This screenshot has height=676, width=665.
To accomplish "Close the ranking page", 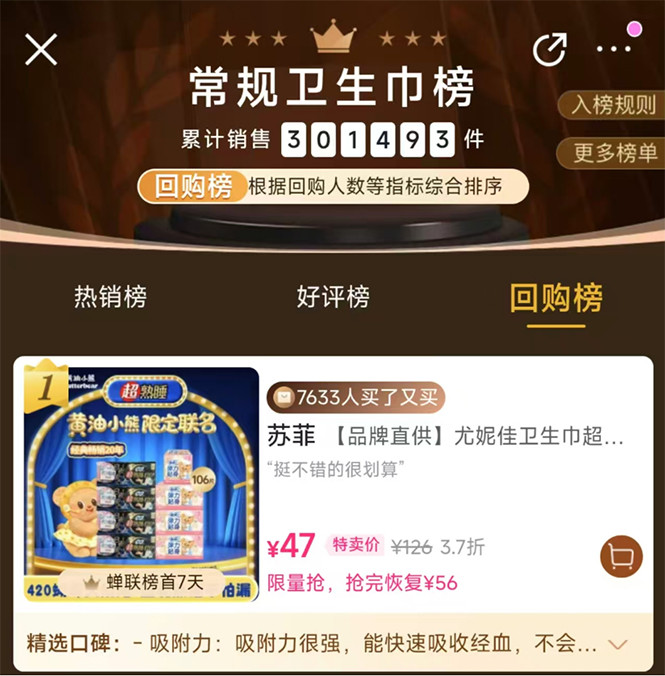I will [x=41, y=49].
